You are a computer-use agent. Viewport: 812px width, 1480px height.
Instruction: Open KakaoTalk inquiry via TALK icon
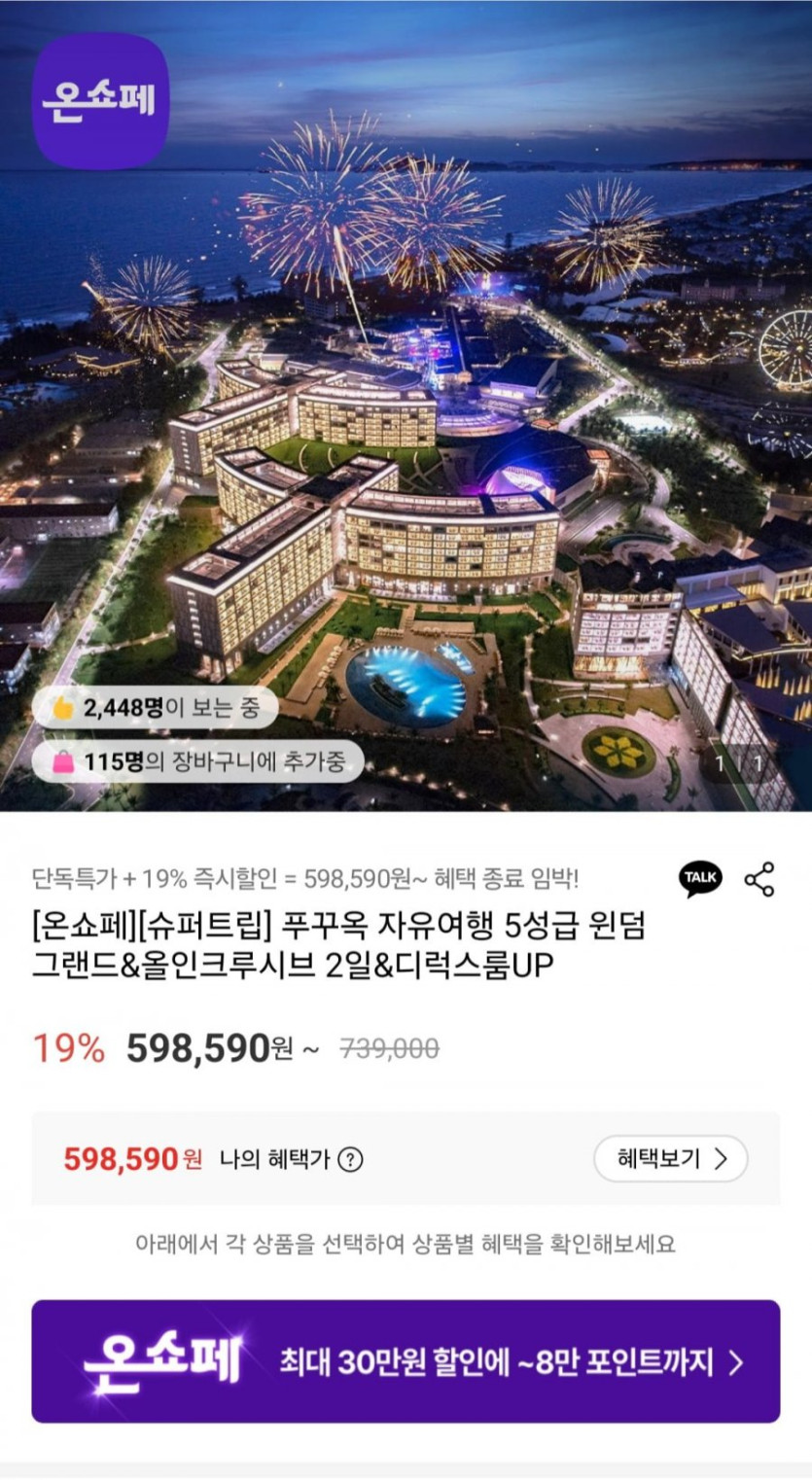coord(700,878)
